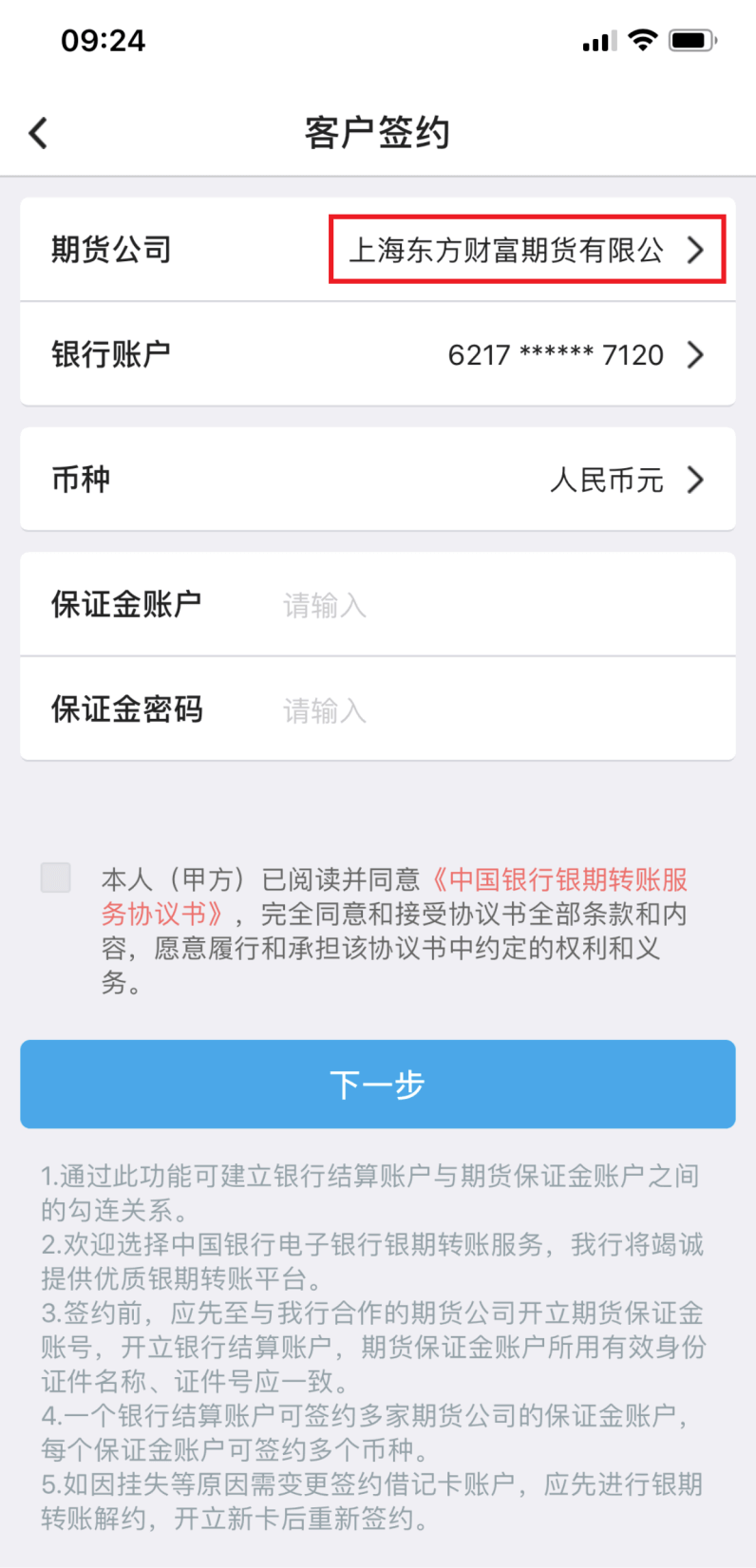Open the 期货公司 selector row

pyautogui.click(x=378, y=250)
